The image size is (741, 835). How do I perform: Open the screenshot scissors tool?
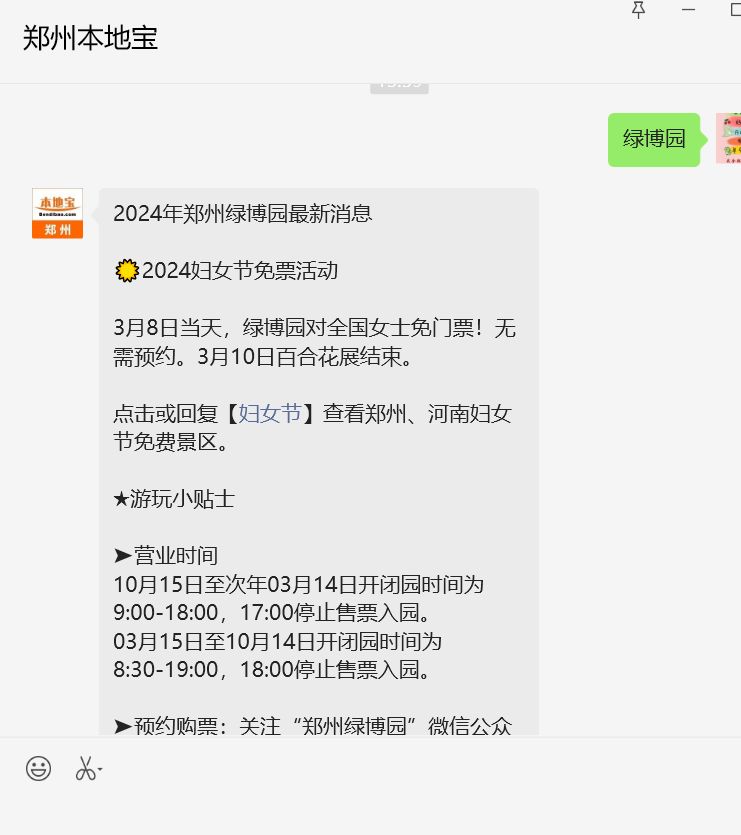[x=87, y=769]
